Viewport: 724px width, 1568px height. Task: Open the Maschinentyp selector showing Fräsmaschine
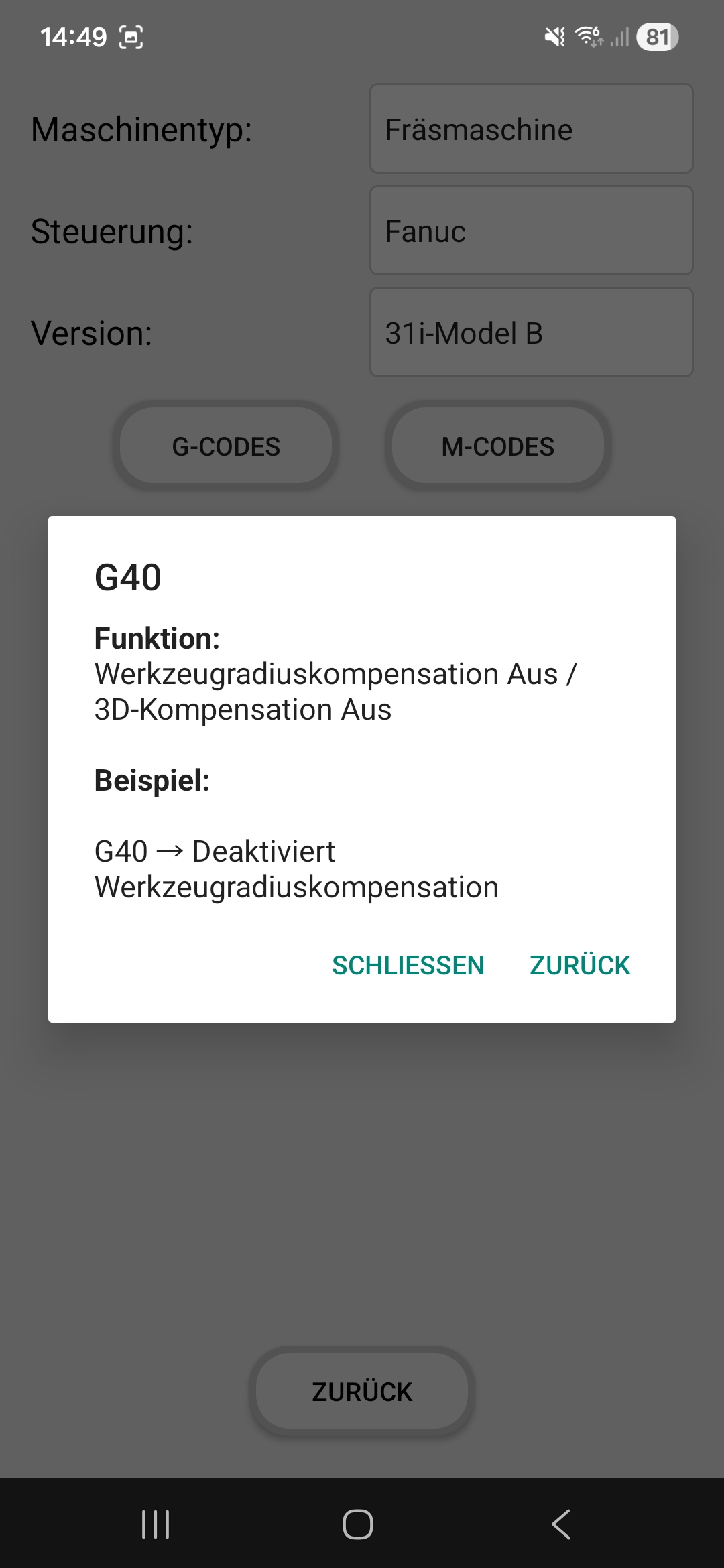tap(531, 128)
